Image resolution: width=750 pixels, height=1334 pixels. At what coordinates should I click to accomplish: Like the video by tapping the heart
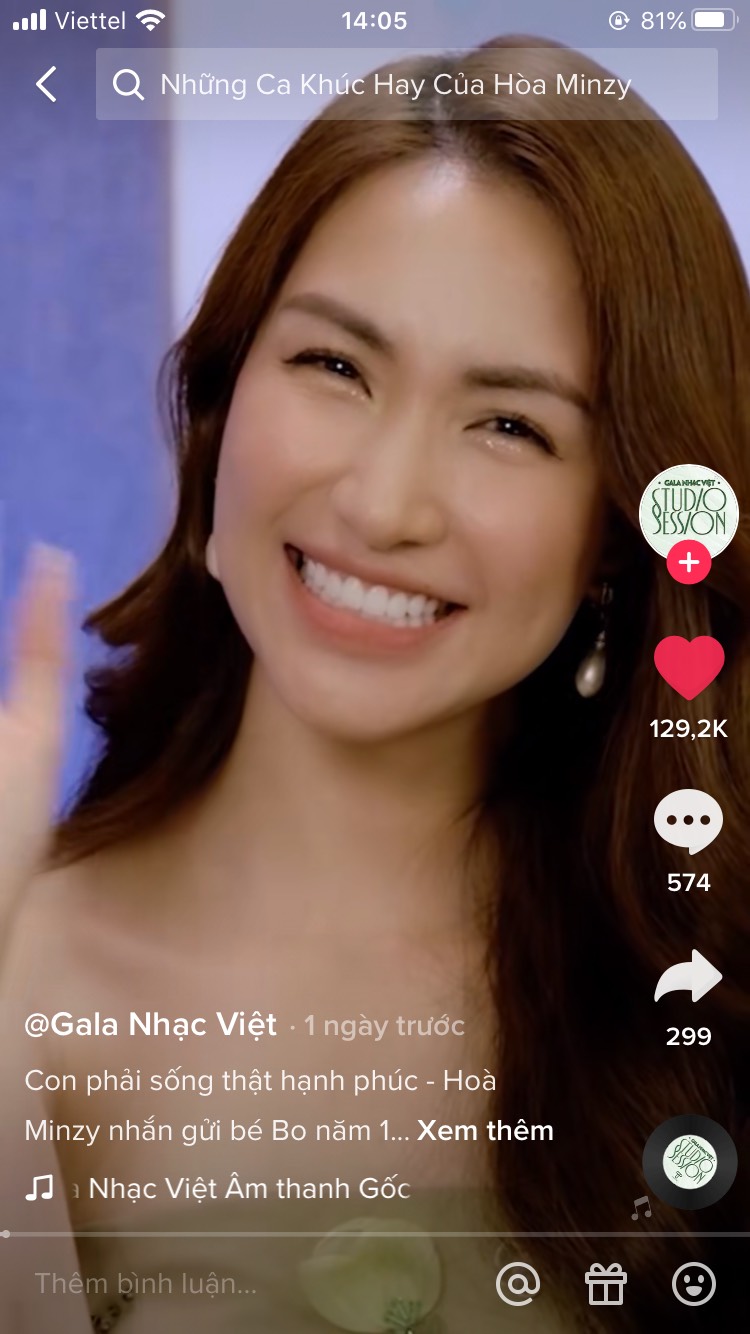pos(687,669)
